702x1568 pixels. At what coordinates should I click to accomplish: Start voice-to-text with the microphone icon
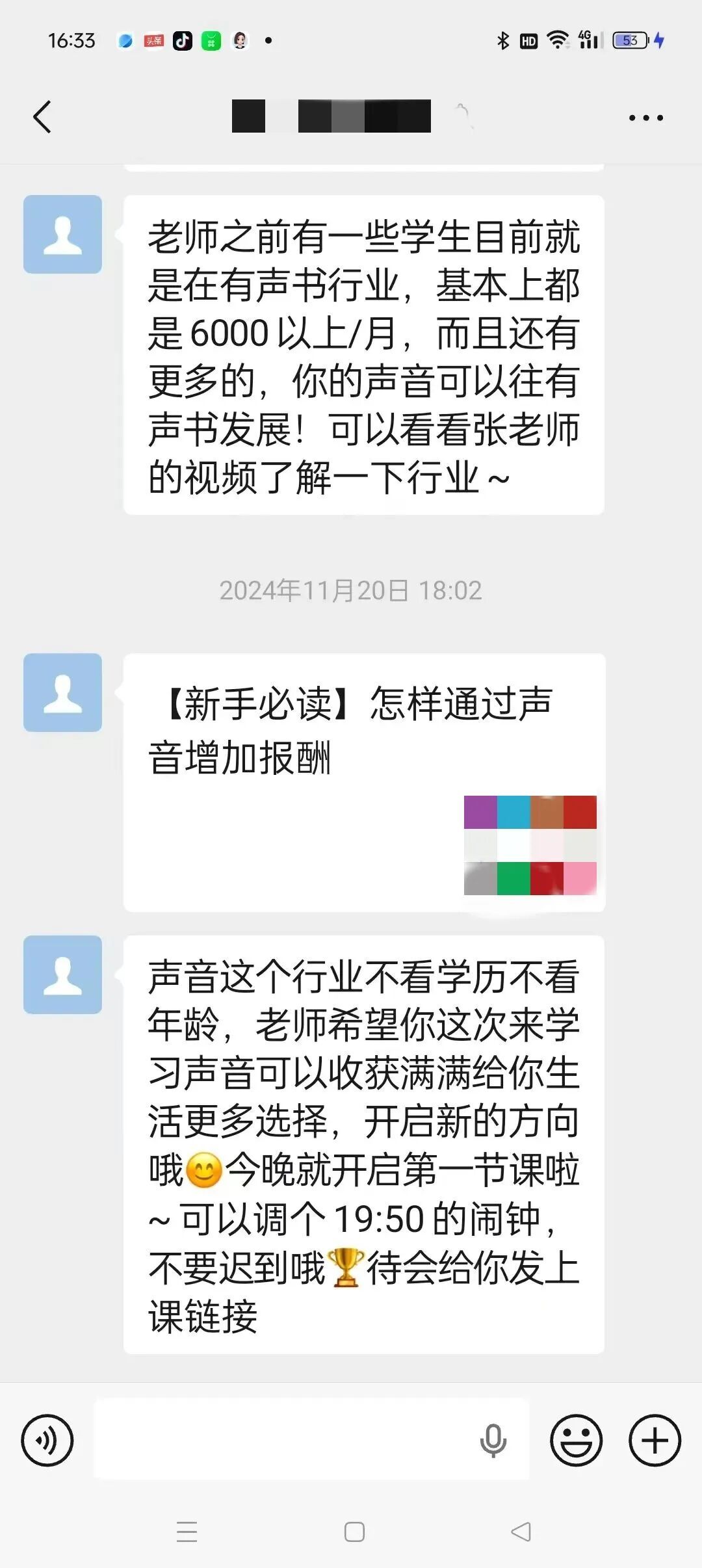(493, 1440)
